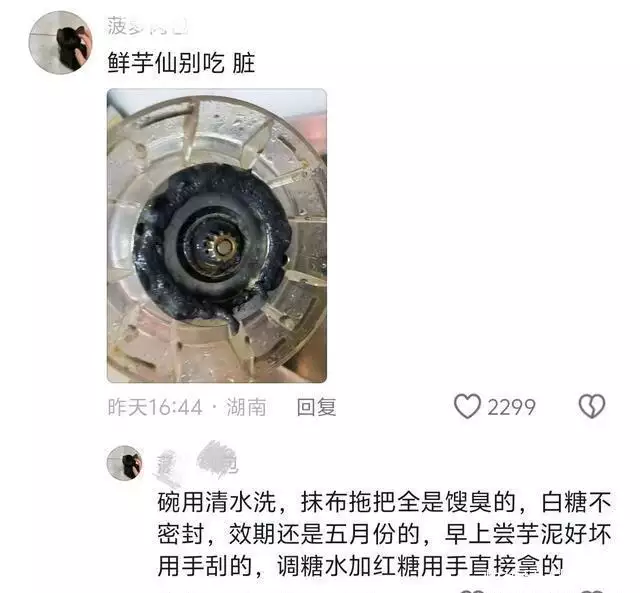Dislike the comment with the broken heart

pos(592,407)
